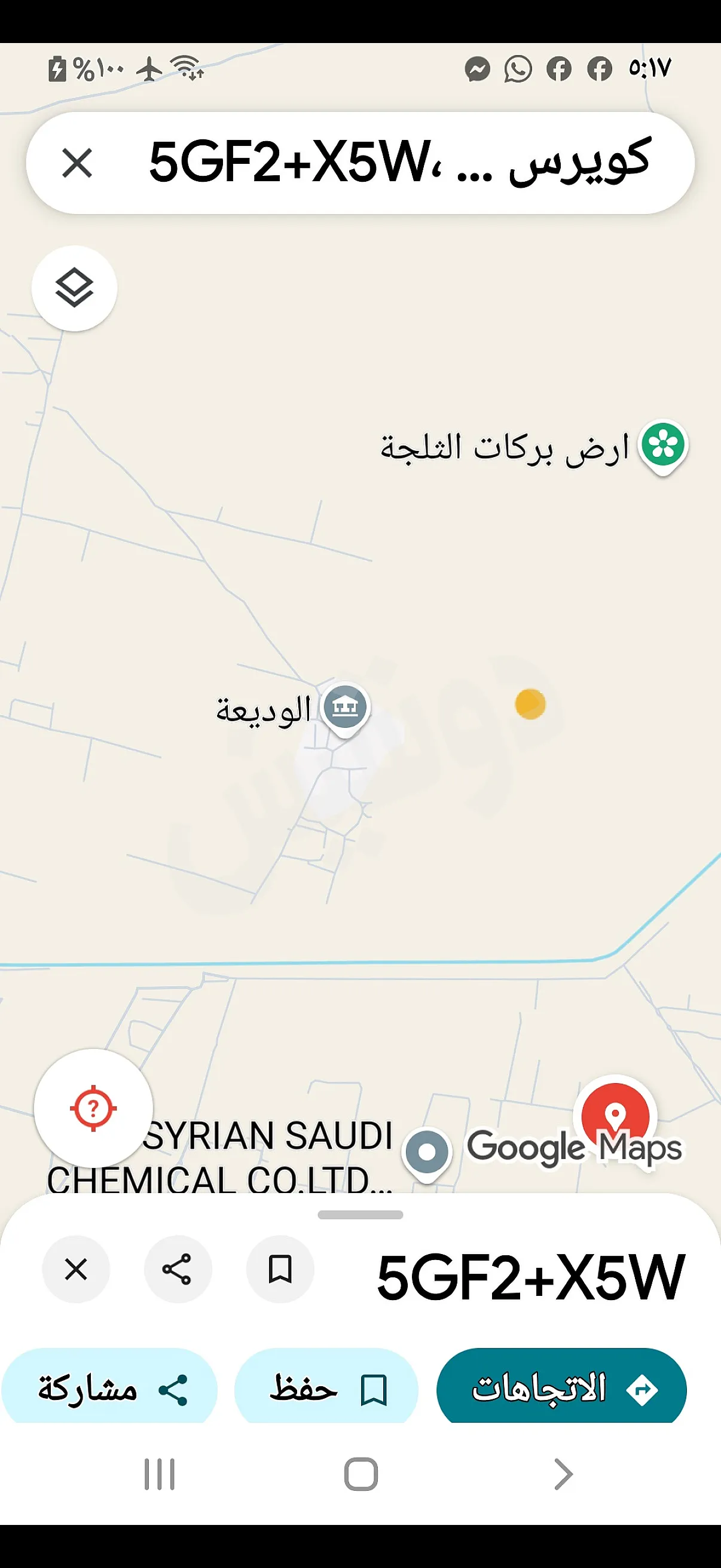Go to the home screen
Image resolution: width=721 pixels, height=1568 pixels.
tap(361, 1474)
